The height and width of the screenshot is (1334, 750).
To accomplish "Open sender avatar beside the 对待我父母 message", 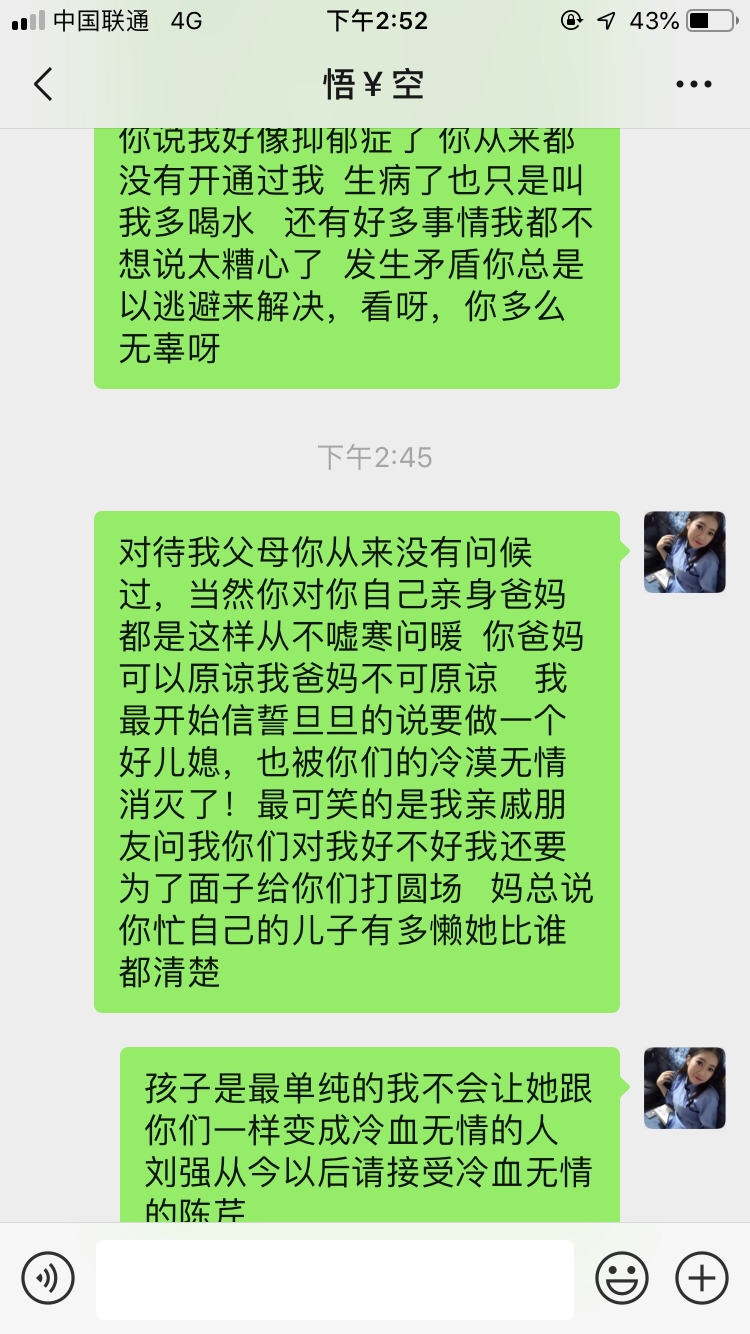I will pos(684,552).
